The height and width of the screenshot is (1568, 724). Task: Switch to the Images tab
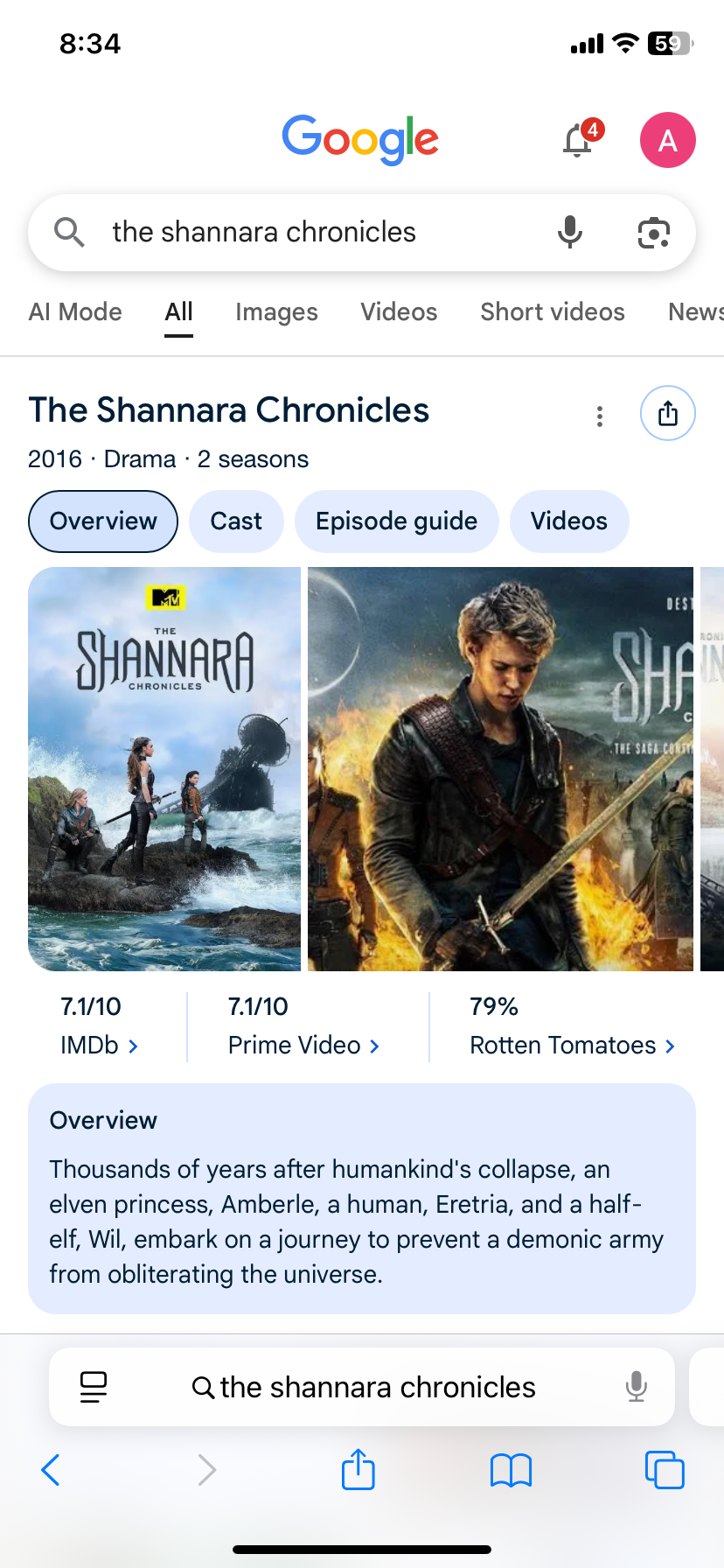tap(276, 312)
